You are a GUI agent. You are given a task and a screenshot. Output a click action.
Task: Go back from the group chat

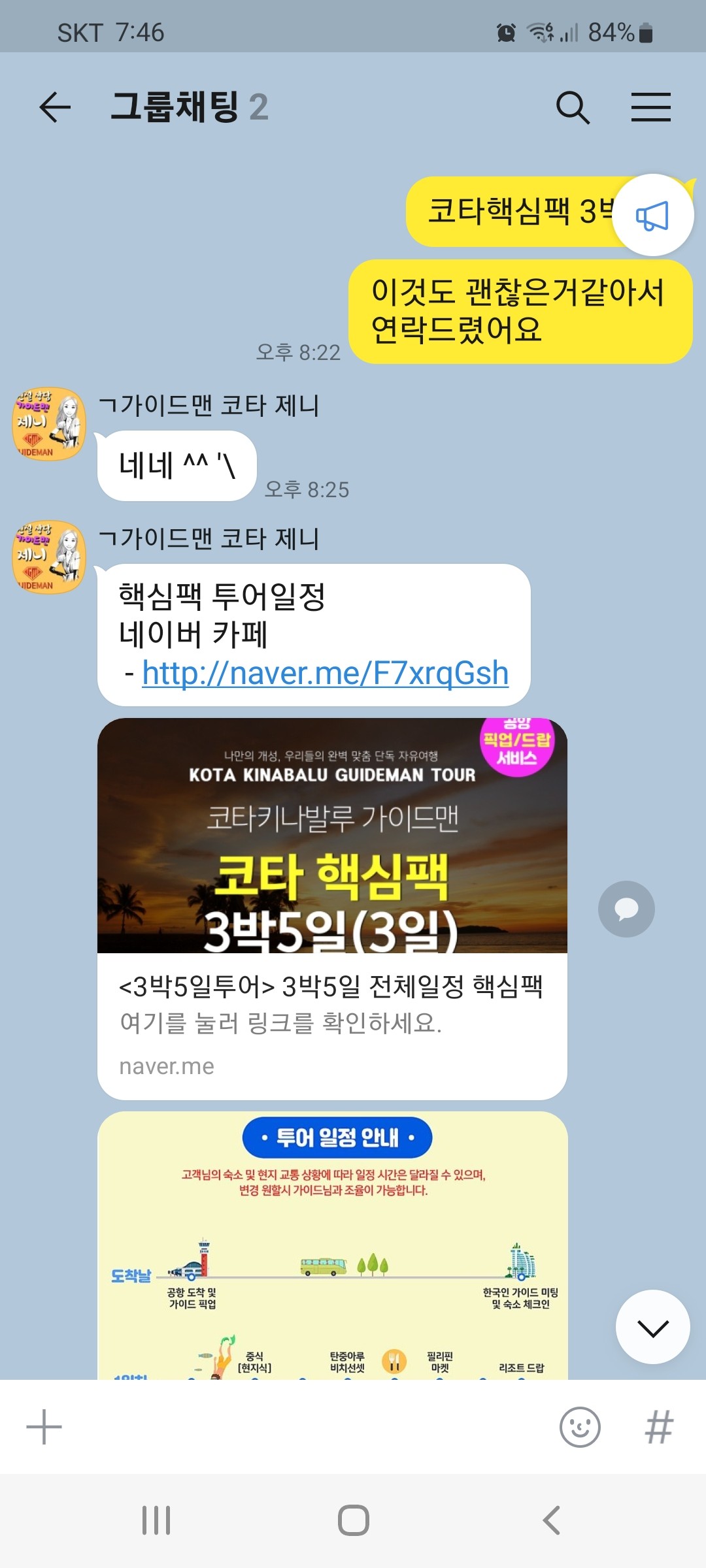point(55,107)
